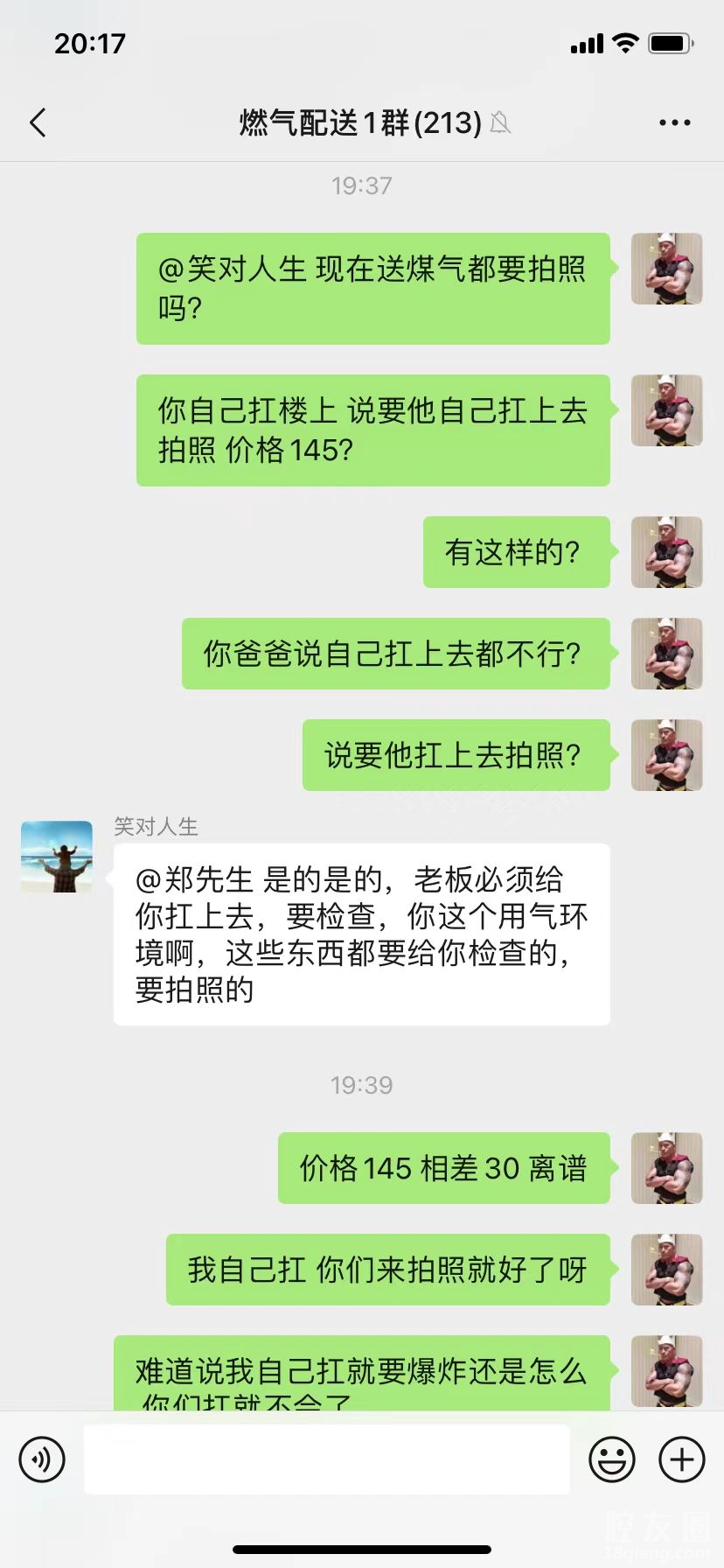Go back from 燃气配送1群 chat
Viewport: 724px width, 1568px height.
[x=38, y=122]
